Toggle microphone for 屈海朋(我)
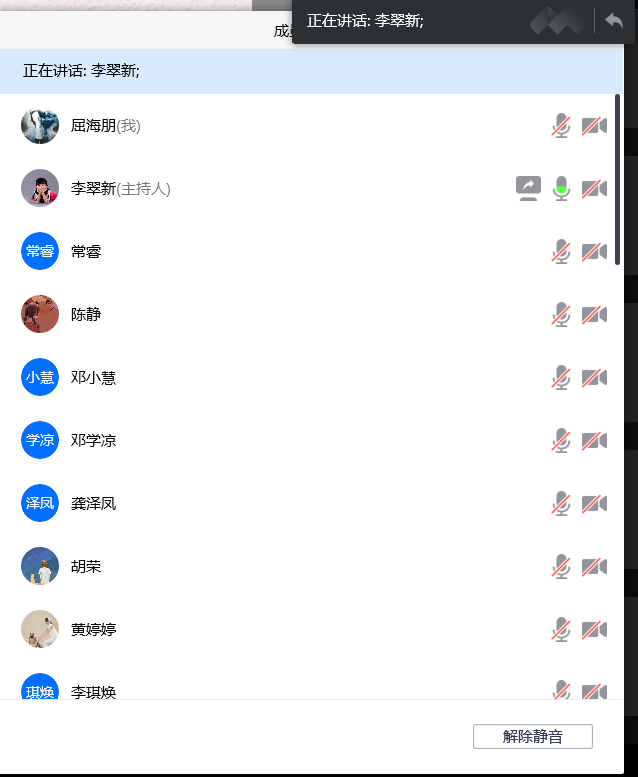Image resolution: width=638 pixels, height=777 pixels. tap(561, 126)
